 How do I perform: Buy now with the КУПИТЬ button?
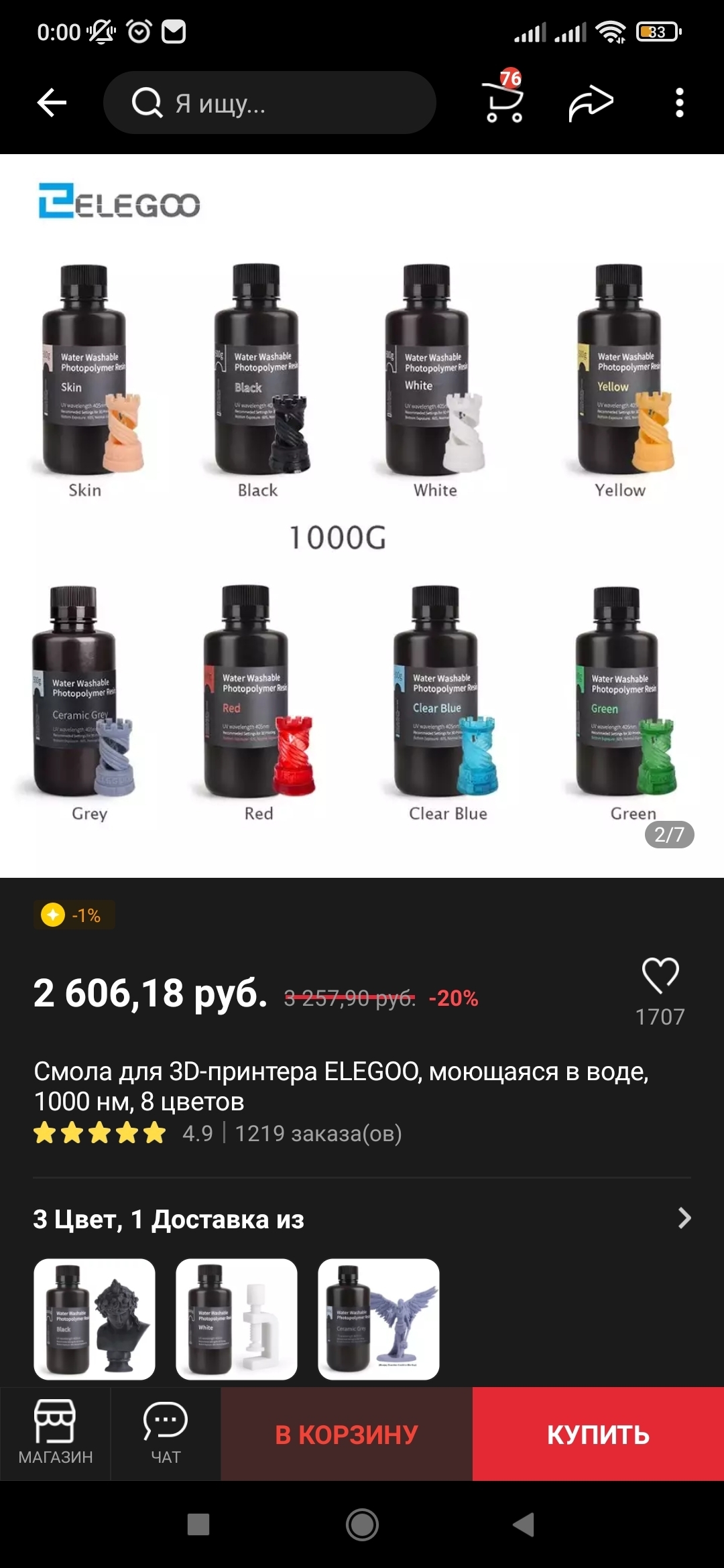pos(598,1434)
